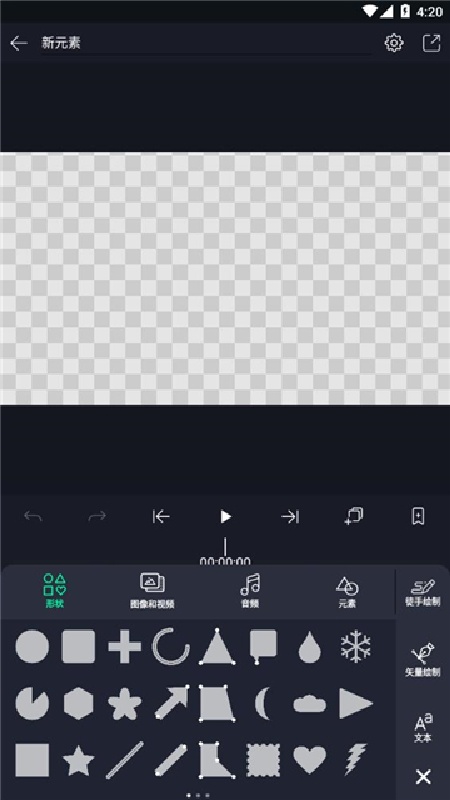Jump to the start of timeline
Viewport: 450px width, 800px height.
[161, 517]
